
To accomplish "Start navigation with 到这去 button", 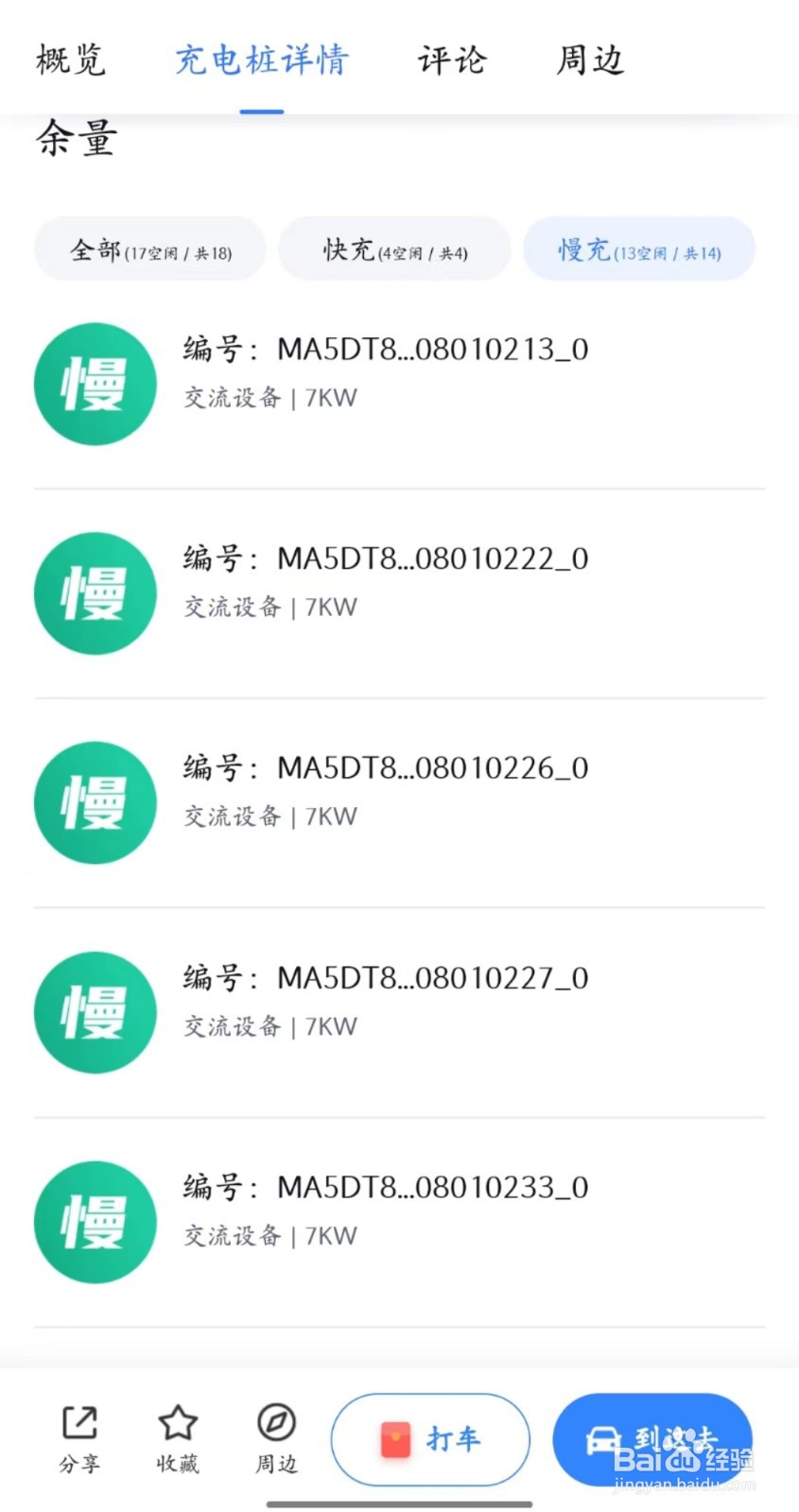I will (x=652, y=1439).
